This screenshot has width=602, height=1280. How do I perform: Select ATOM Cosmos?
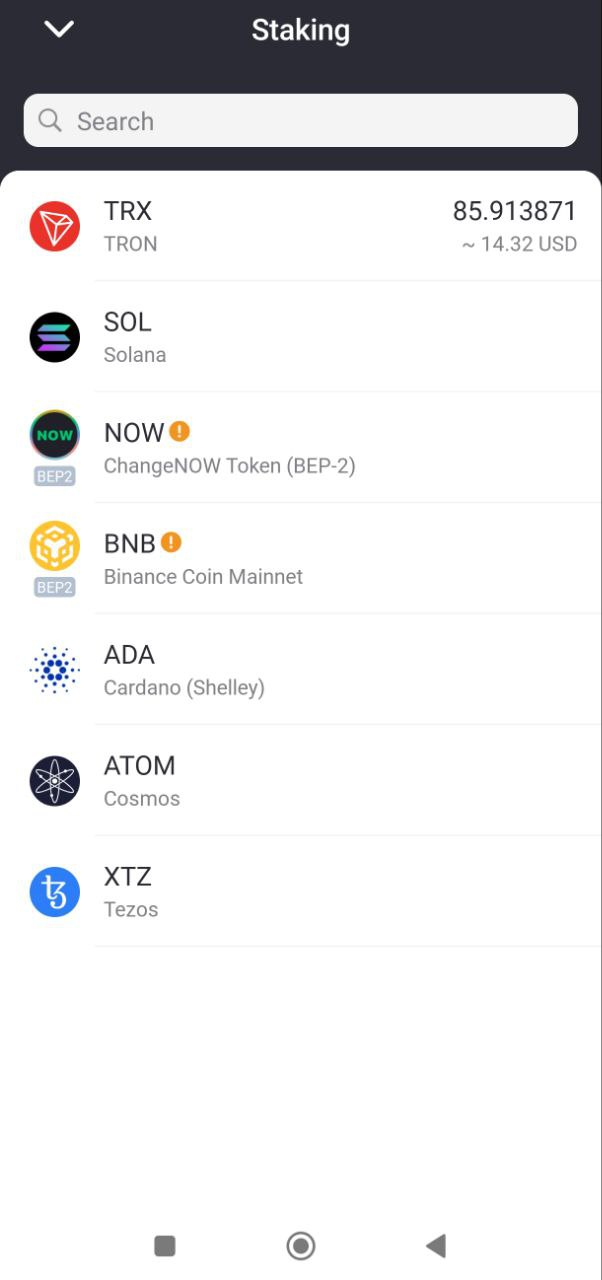(300, 781)
